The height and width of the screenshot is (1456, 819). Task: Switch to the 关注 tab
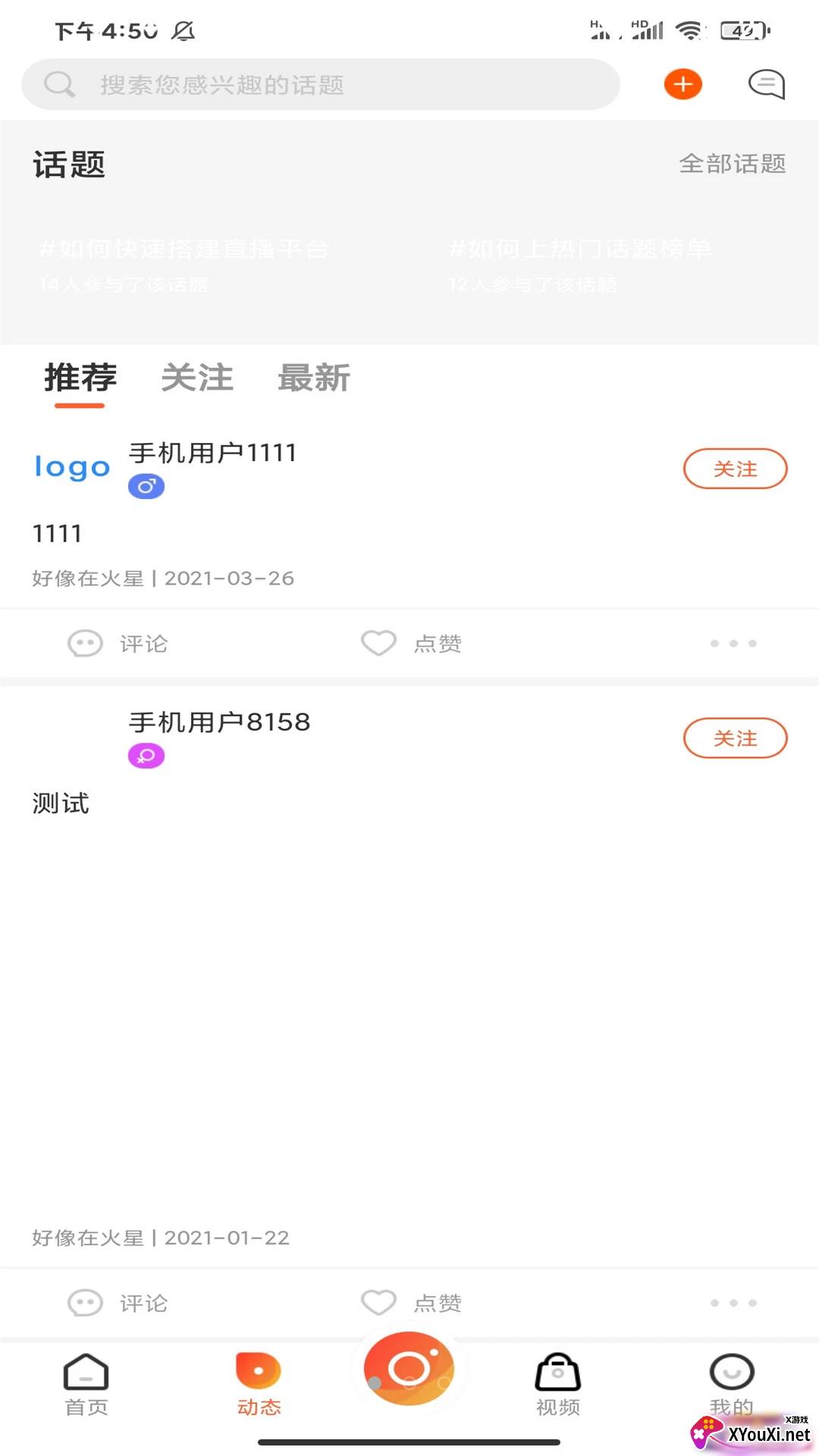point(197,378)
